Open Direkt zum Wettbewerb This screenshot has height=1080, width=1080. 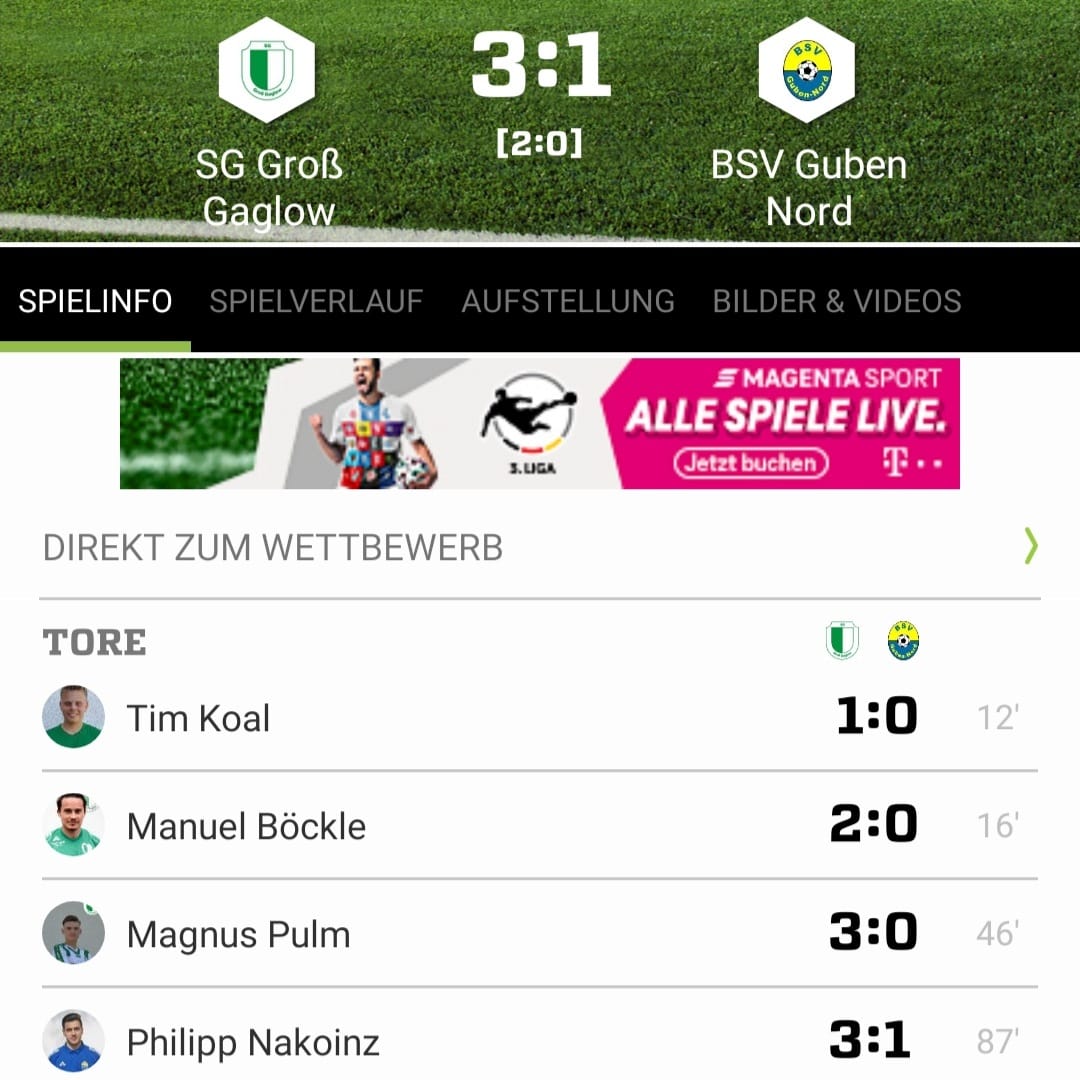click(x=540, y=547)
